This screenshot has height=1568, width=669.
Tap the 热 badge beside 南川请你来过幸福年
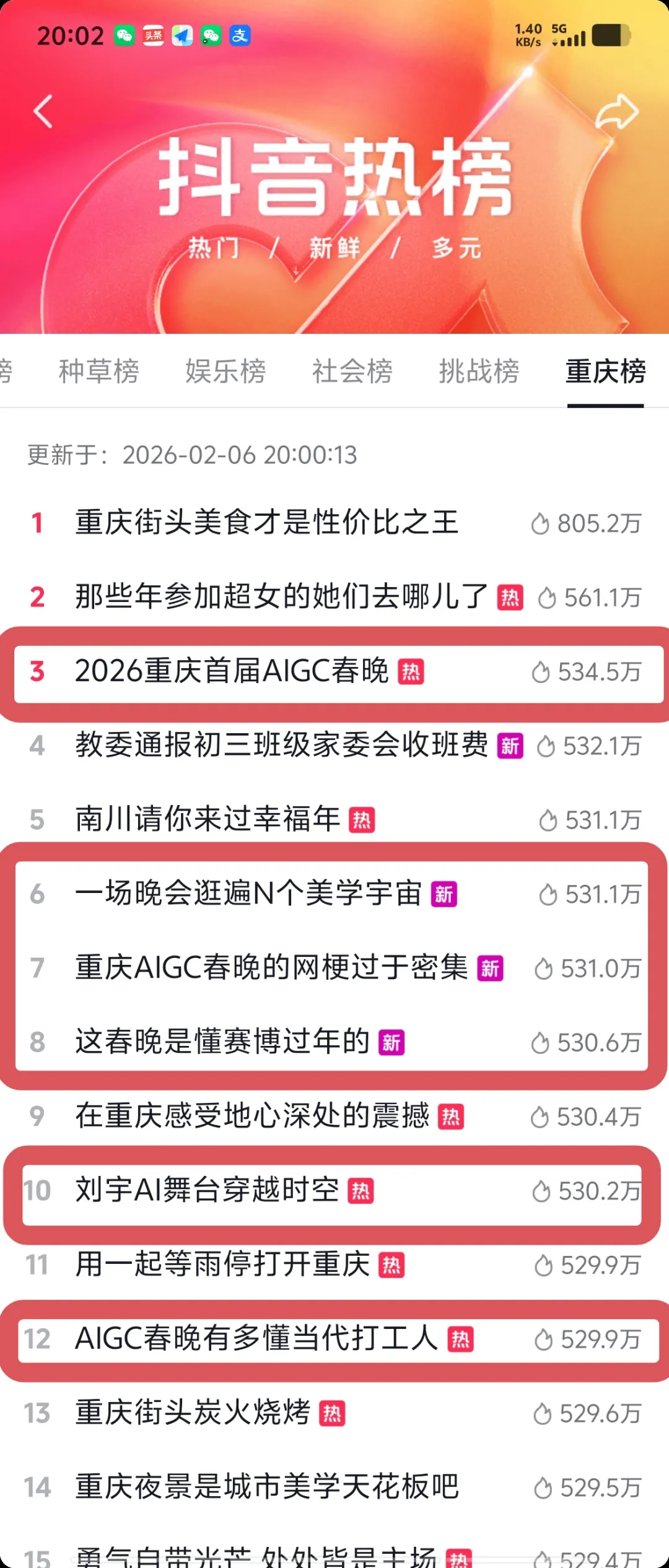361,821
